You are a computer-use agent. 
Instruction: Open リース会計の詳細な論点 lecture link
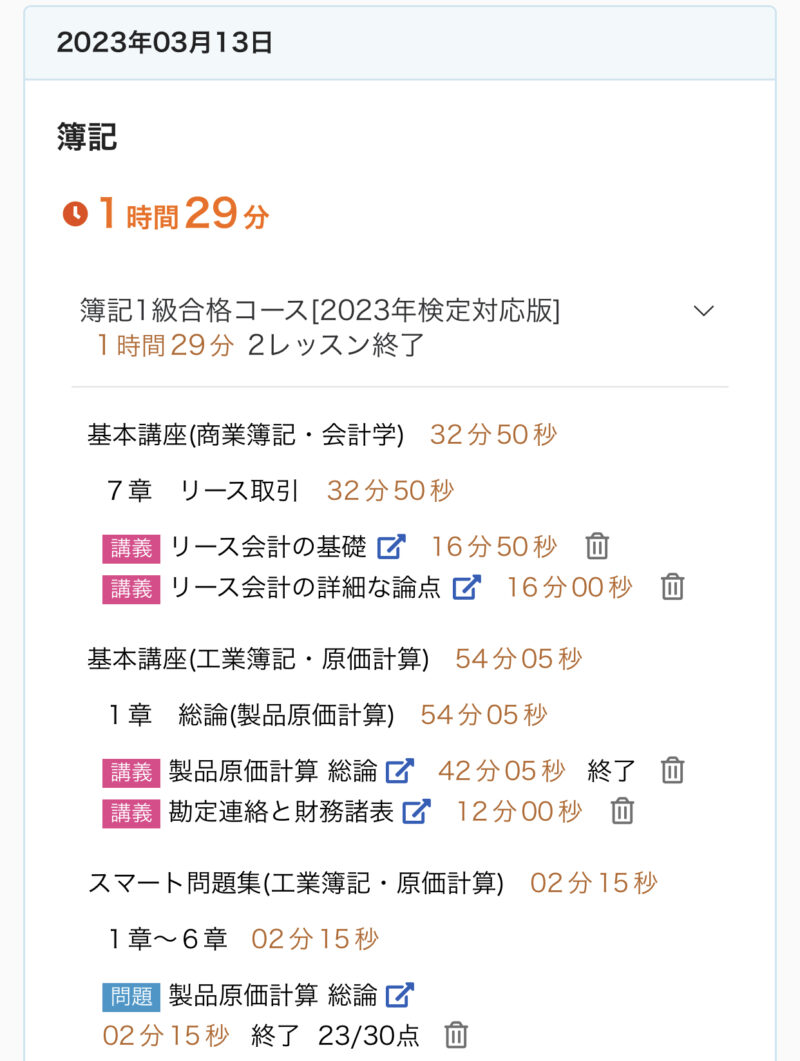(x=466, y=587)
